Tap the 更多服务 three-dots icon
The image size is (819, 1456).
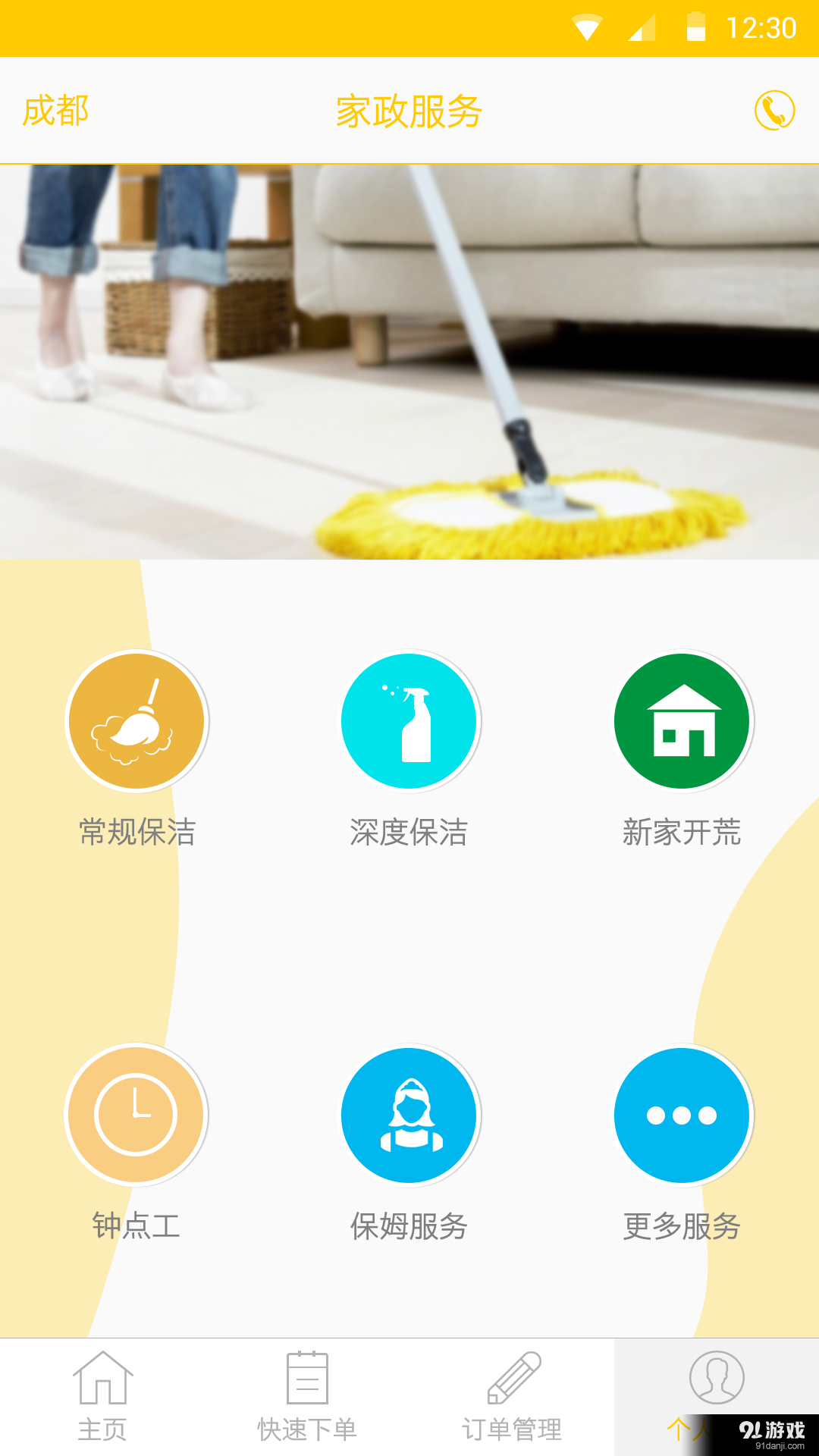pos(681,1113)
